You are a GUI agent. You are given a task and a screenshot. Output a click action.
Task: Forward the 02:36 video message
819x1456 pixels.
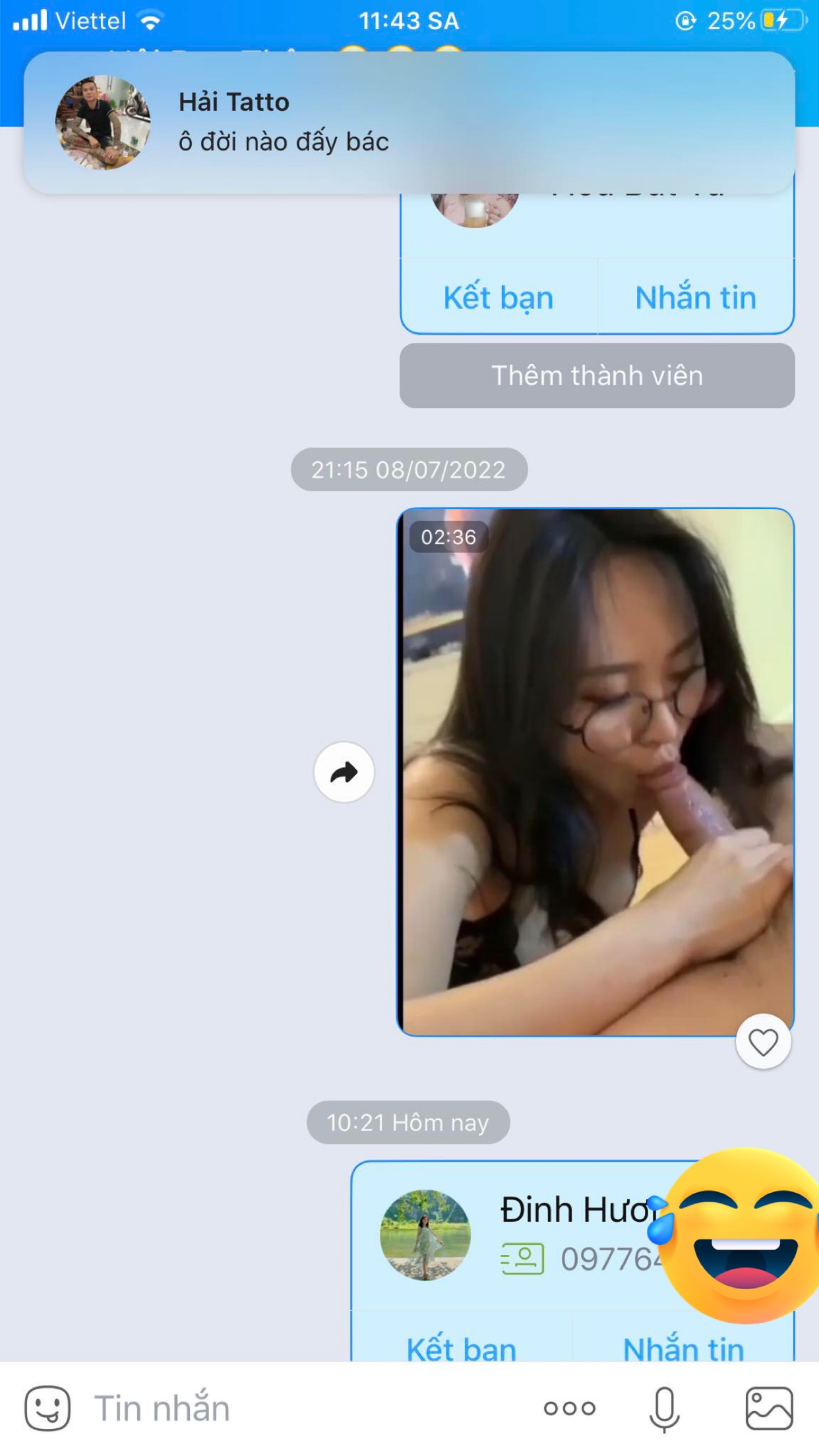tap(344, 772)
